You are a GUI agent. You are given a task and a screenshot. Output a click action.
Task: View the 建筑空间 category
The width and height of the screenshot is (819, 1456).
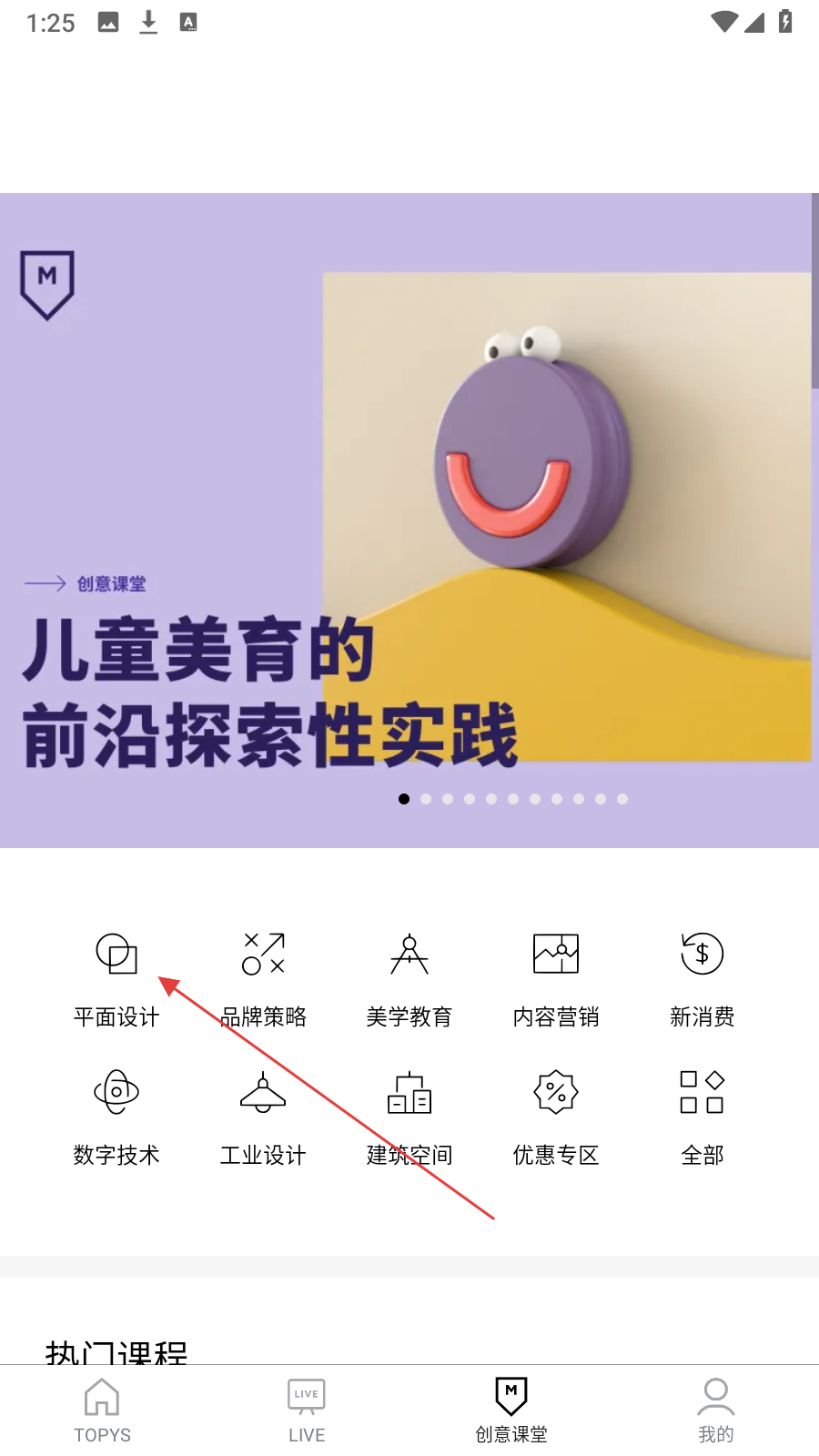click(409, 1117)
